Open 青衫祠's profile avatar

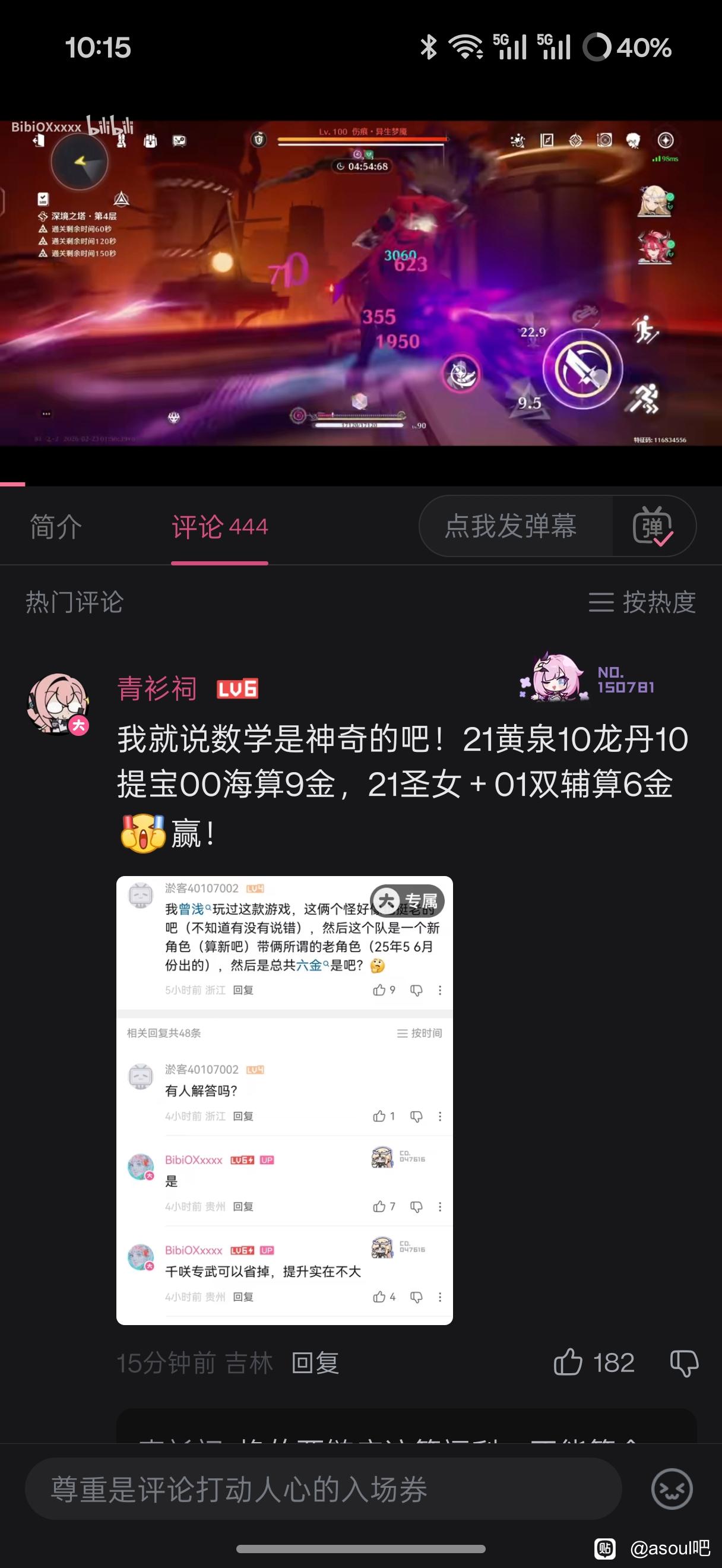coord(58,703)
